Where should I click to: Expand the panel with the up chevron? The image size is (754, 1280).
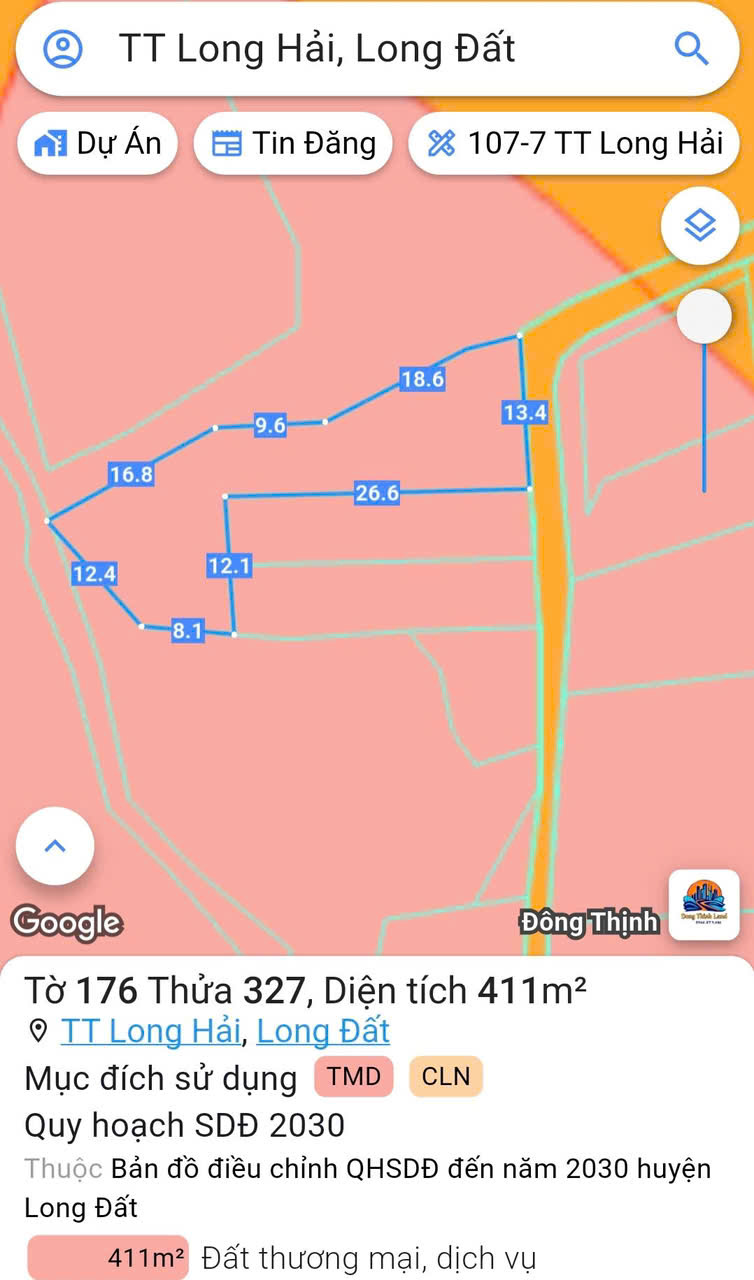(x=55, y=846)
